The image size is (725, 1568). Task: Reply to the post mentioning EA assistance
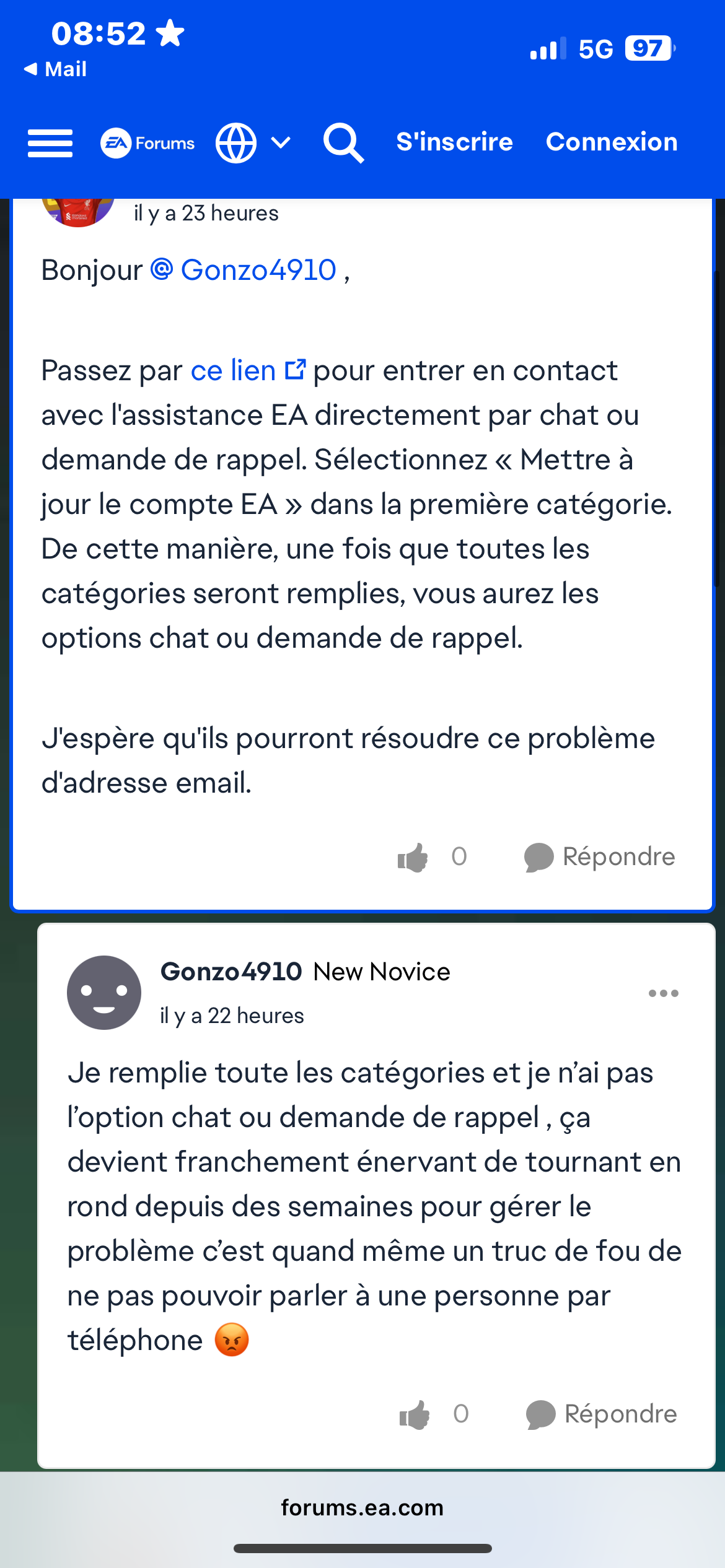(x=599, y=857)
